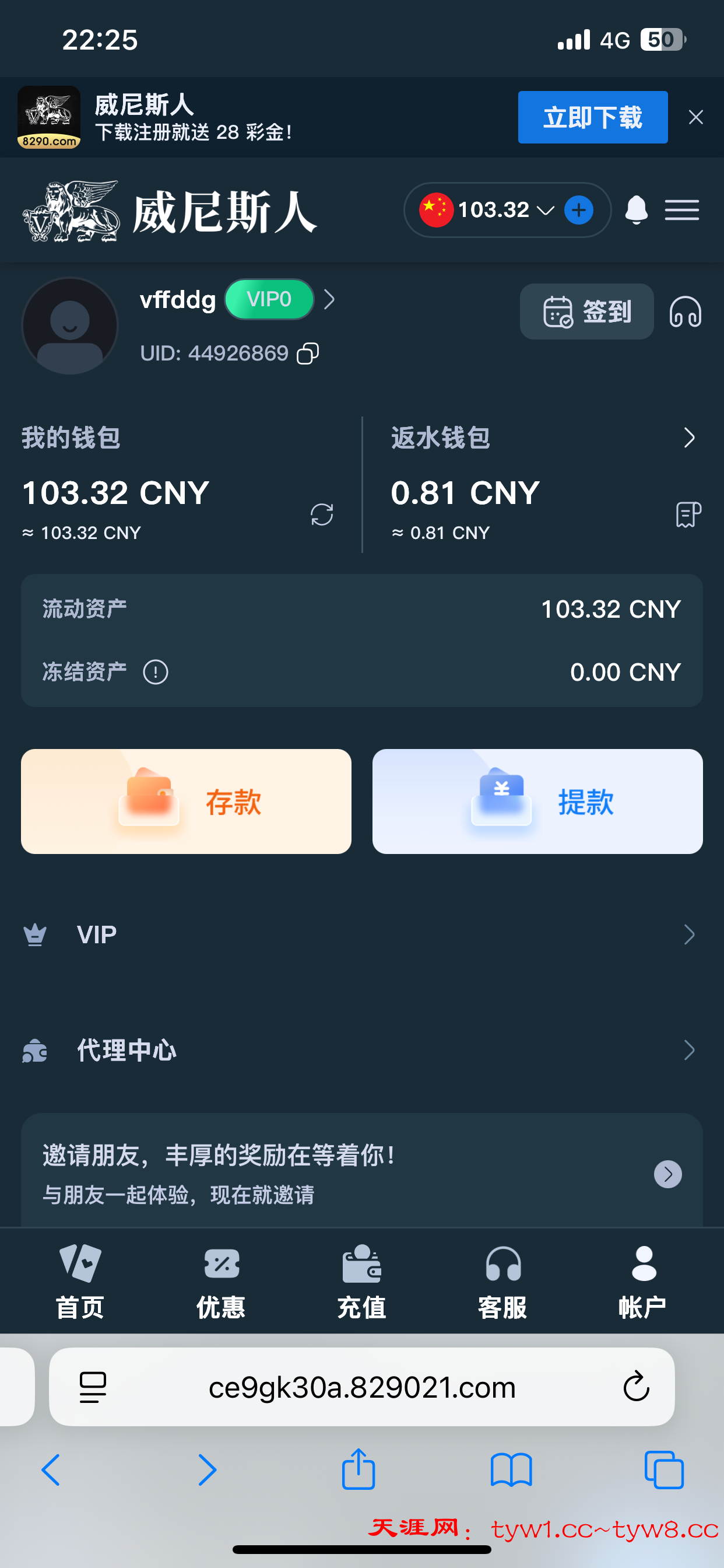Tap the 立即下载 download button
The image size is (724, 1568).
[592, 117]
